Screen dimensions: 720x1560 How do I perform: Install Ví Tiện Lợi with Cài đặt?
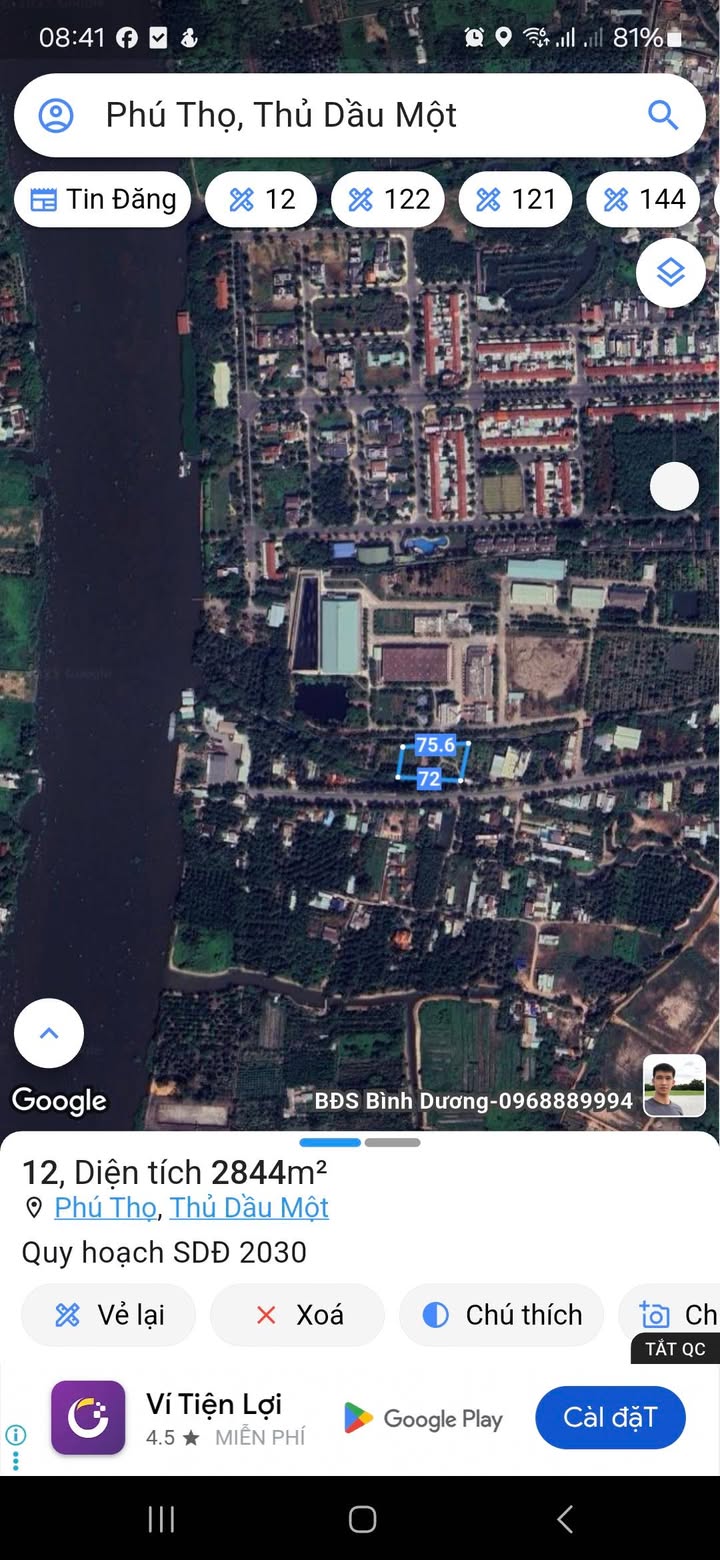[610, 1417]
